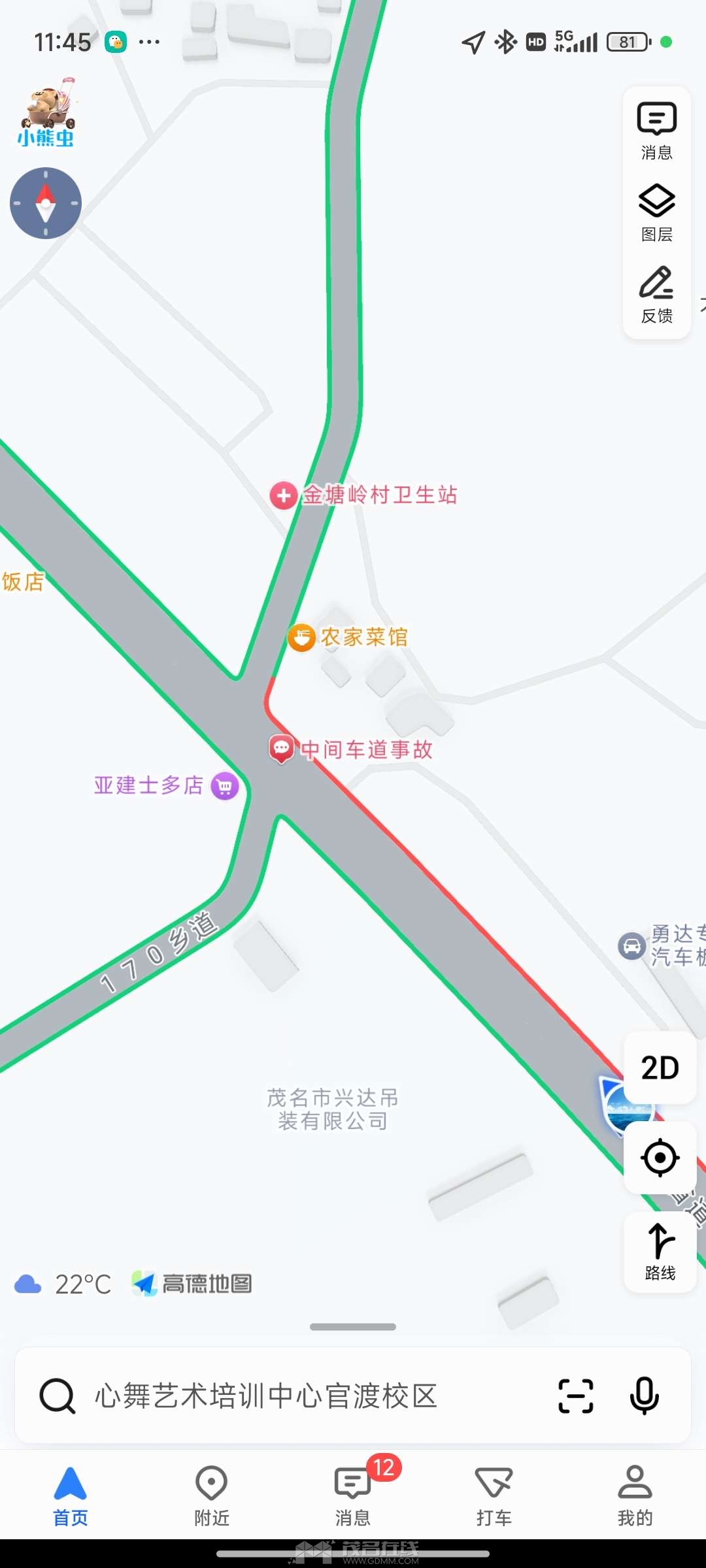Open the 图层 map layers
Screen dimensions: 706x1568
coord(656,212)
